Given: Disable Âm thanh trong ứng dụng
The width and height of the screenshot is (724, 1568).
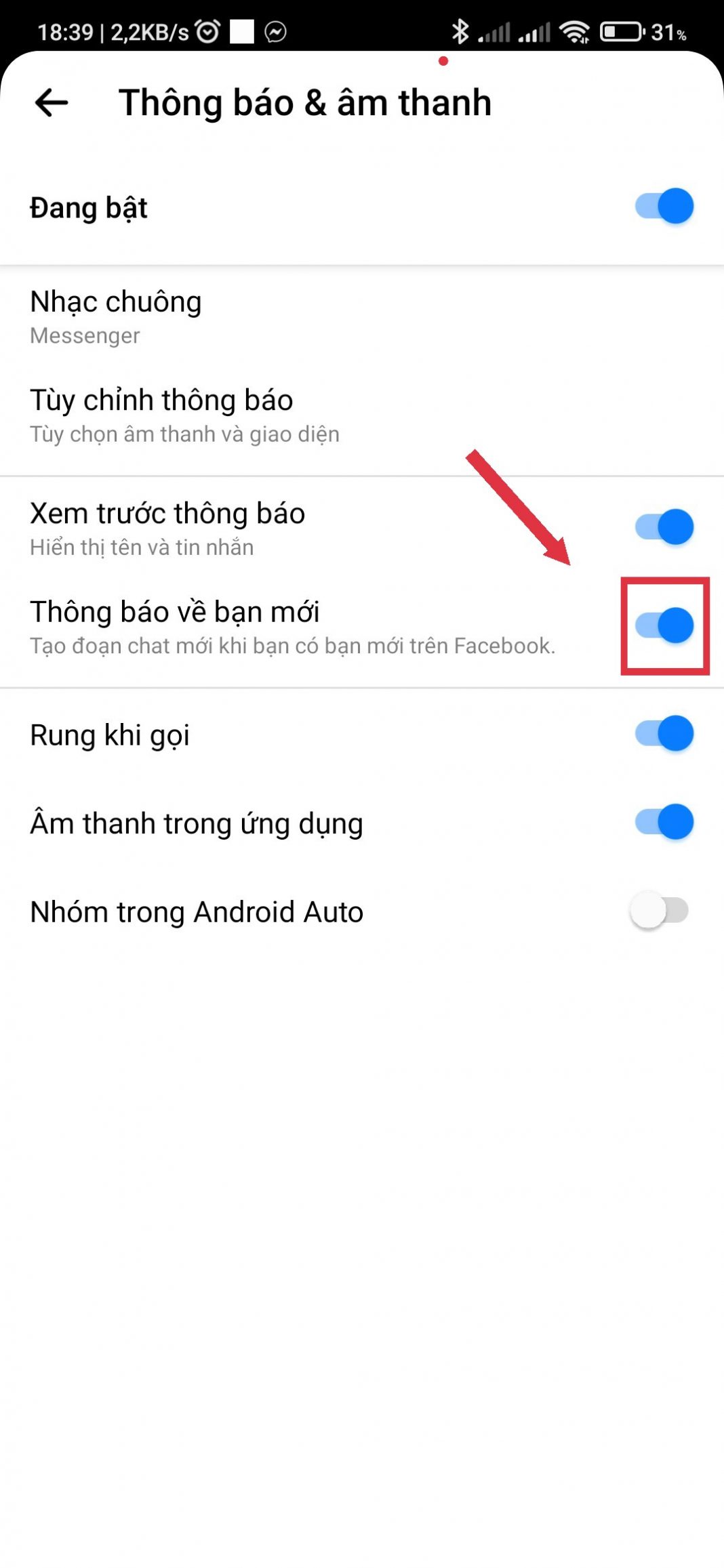Looking at the screenshot, I should [x=664, y=822].
